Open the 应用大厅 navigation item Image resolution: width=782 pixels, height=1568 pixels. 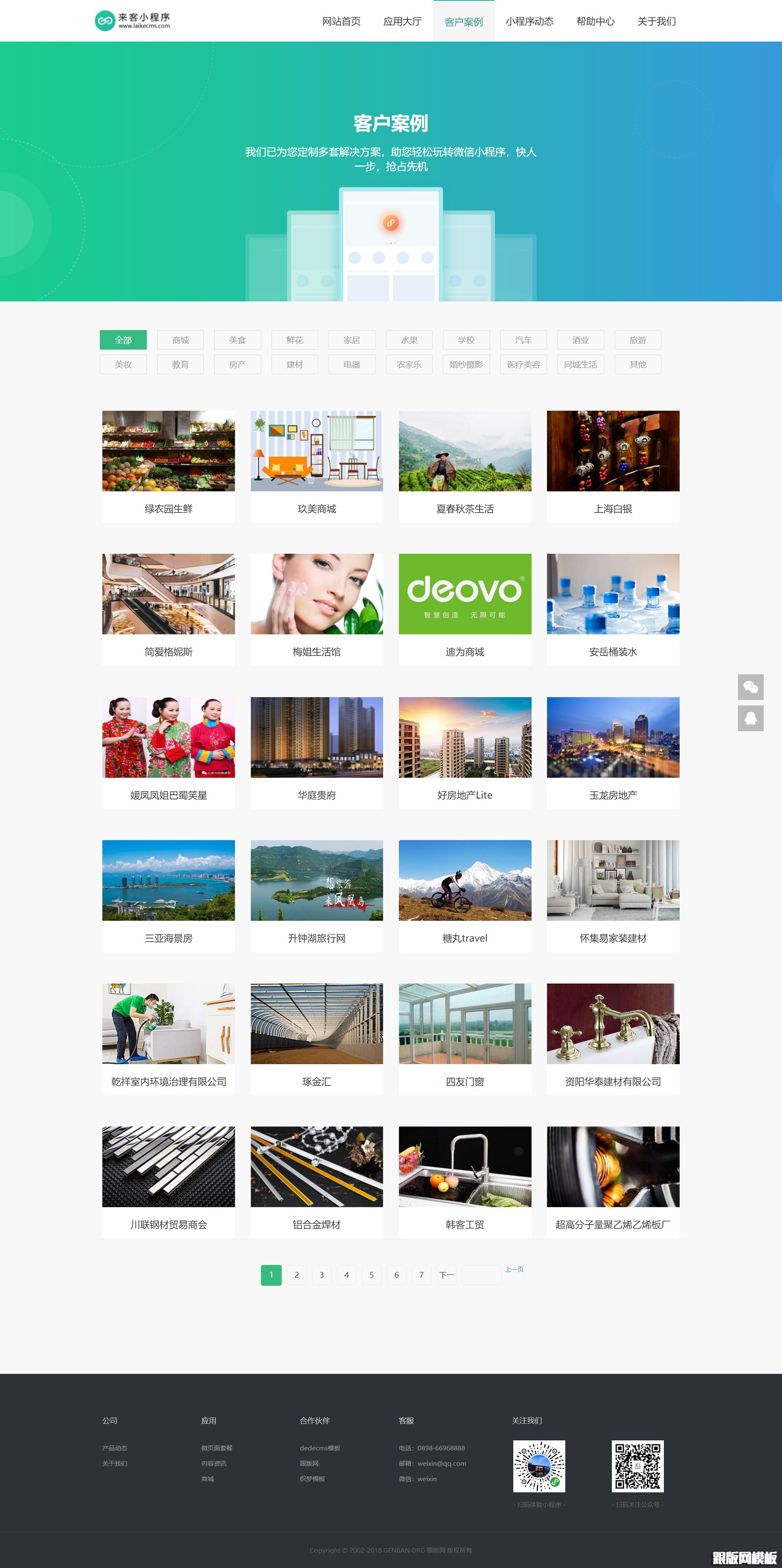pyautogui.click(x=402, y=21)
